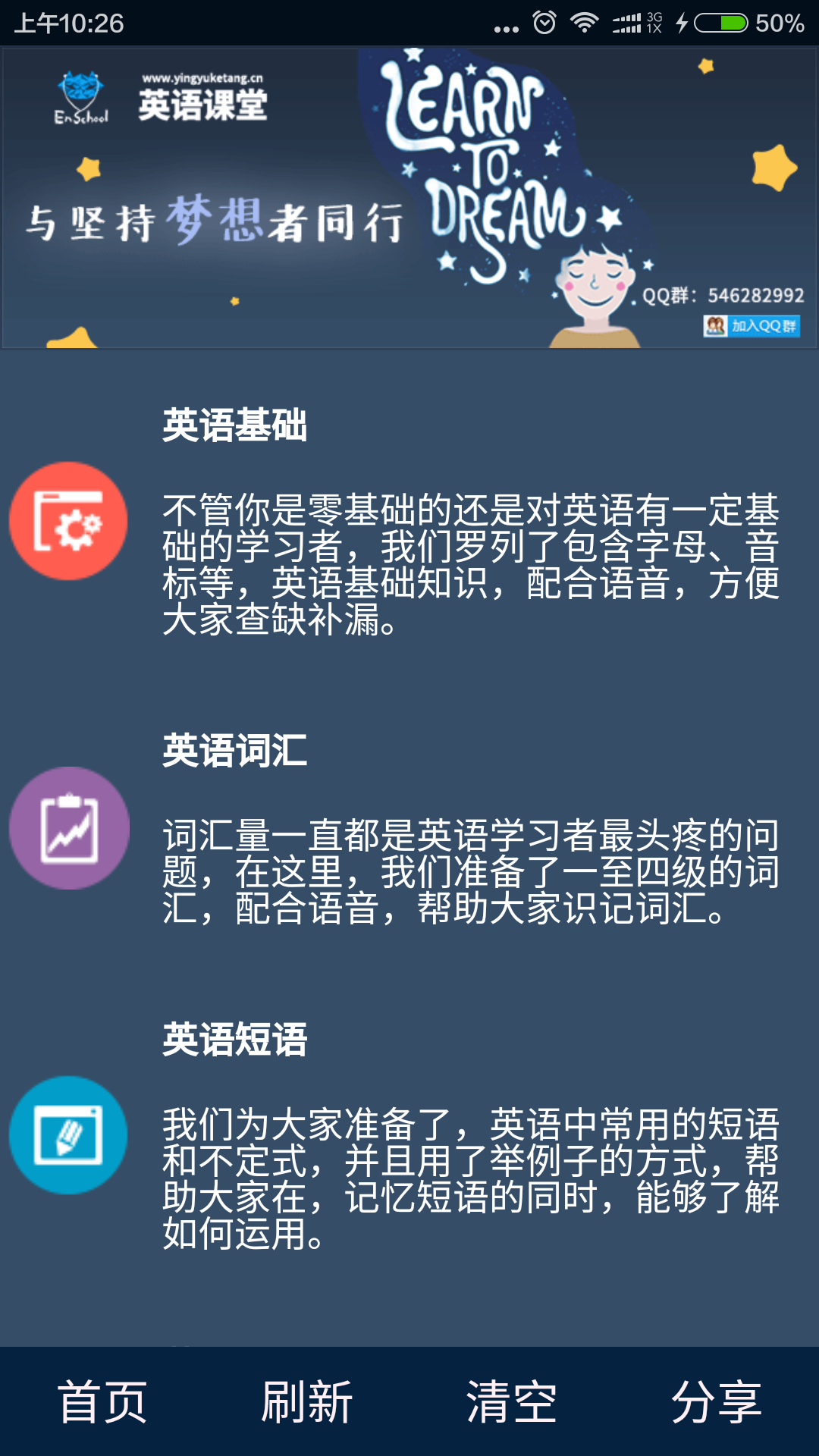Tap 刷新 to reload the page
This screenshot has width=819, height=1456.
[307, 1401]
